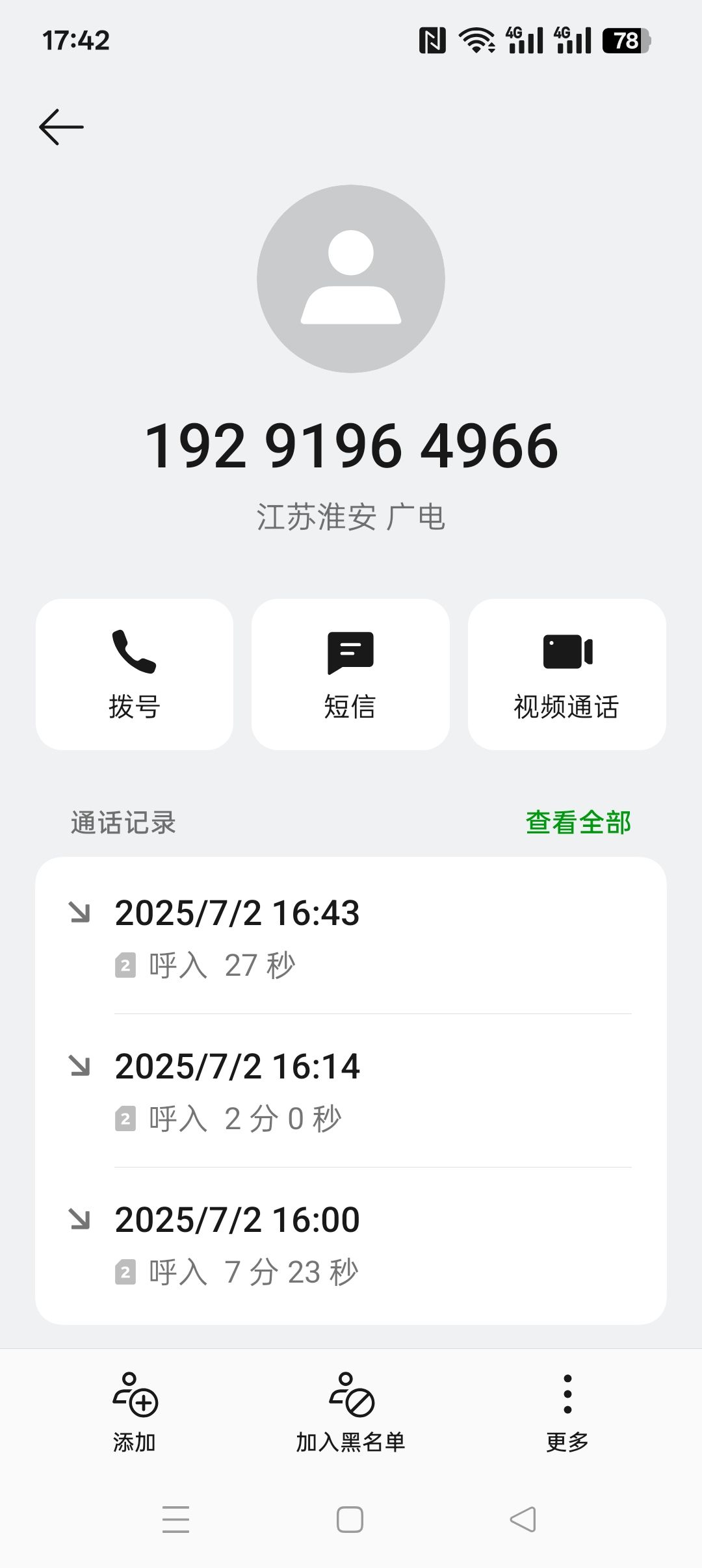Open the 16:14 incoming call record
Viewport: 702px width, 1568px height.
[351, 1090]
